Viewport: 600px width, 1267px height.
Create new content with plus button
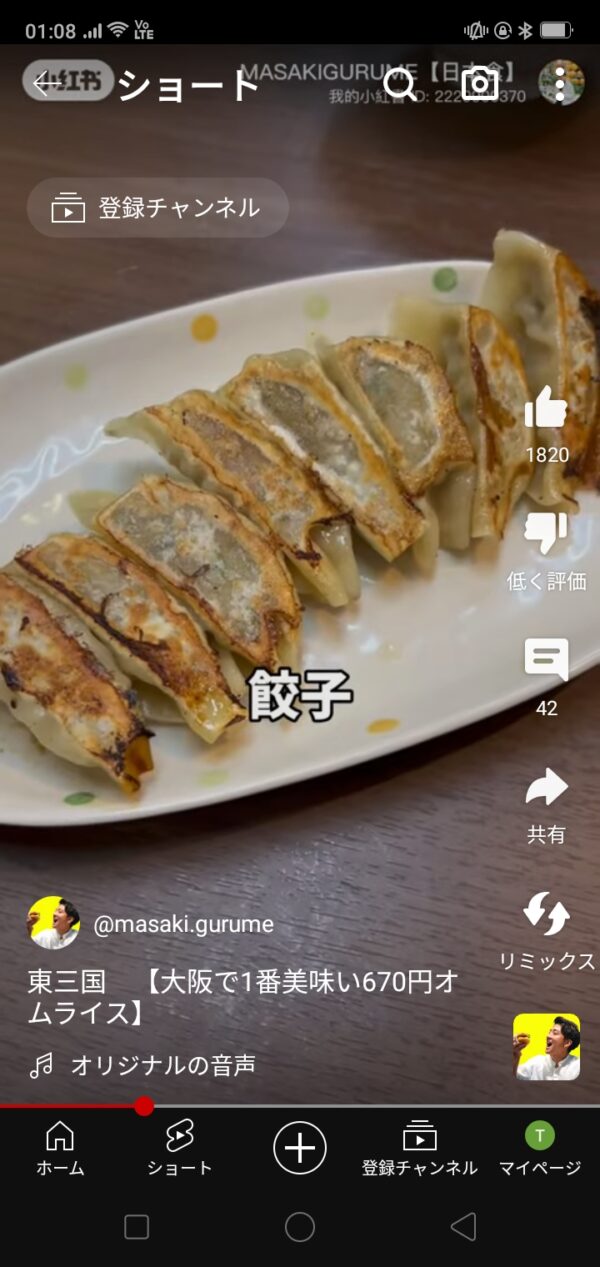pyautogui.click(x=300, y=1147)
